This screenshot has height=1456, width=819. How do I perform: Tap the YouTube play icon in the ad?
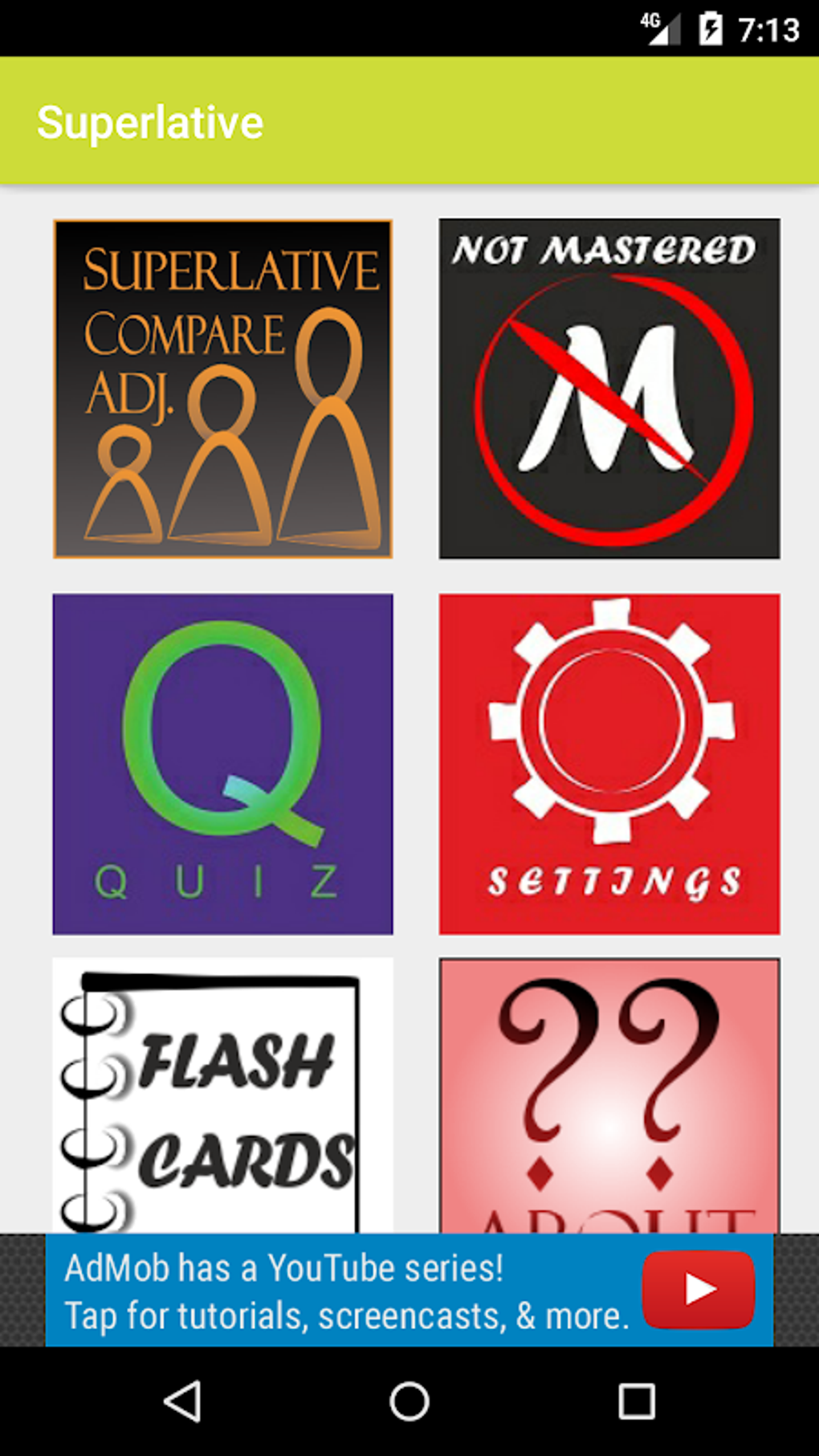tap(697, 1289)
